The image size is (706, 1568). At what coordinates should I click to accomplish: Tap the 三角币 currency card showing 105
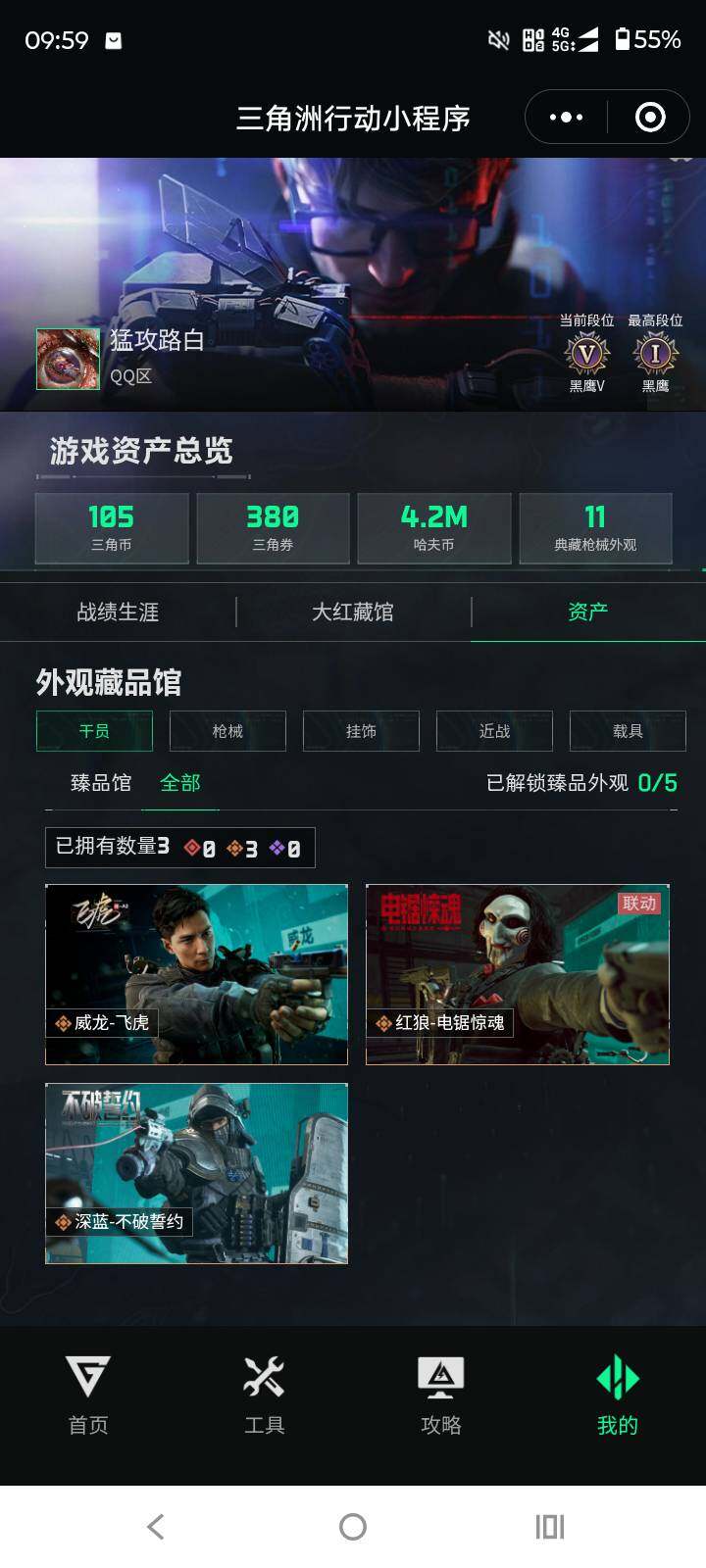tap(111, 528)
